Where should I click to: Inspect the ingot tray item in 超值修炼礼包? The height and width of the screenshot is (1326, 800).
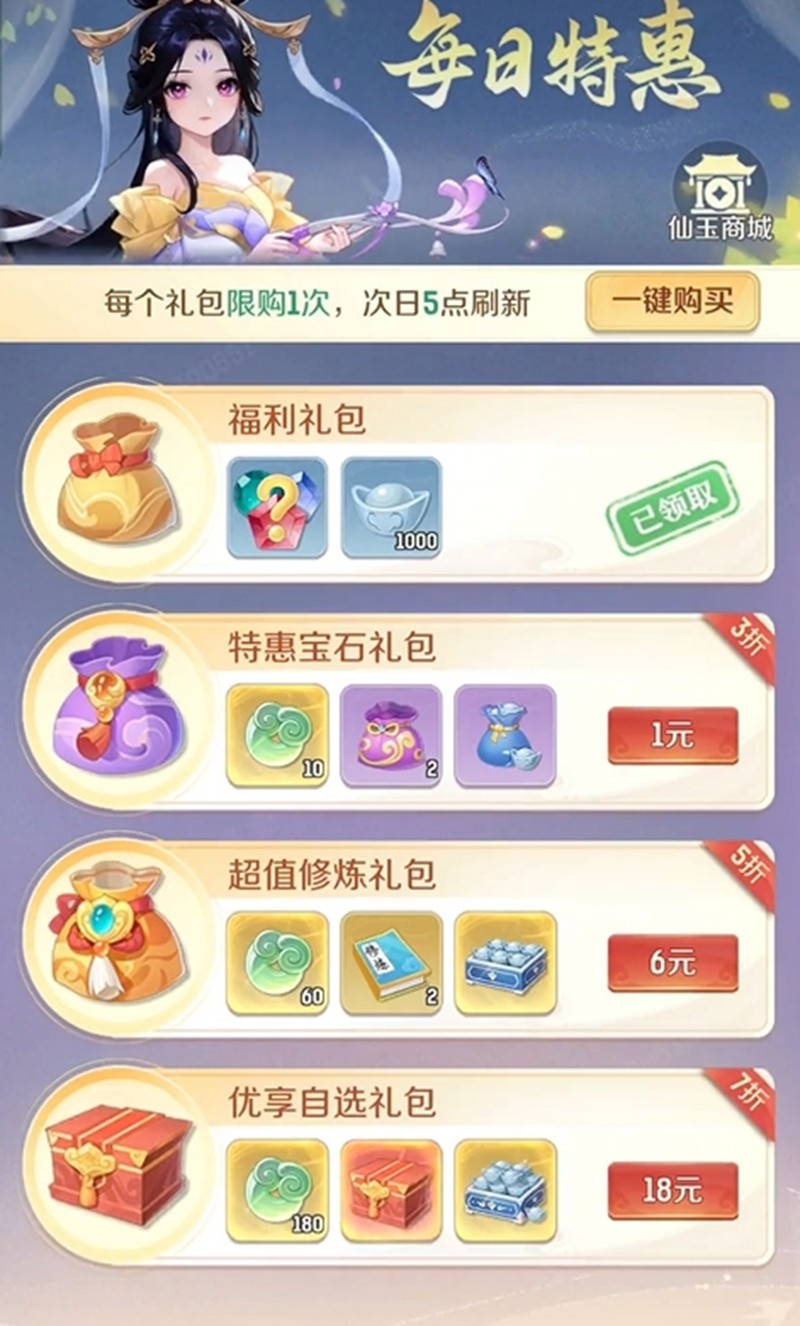tap(505, 963)
